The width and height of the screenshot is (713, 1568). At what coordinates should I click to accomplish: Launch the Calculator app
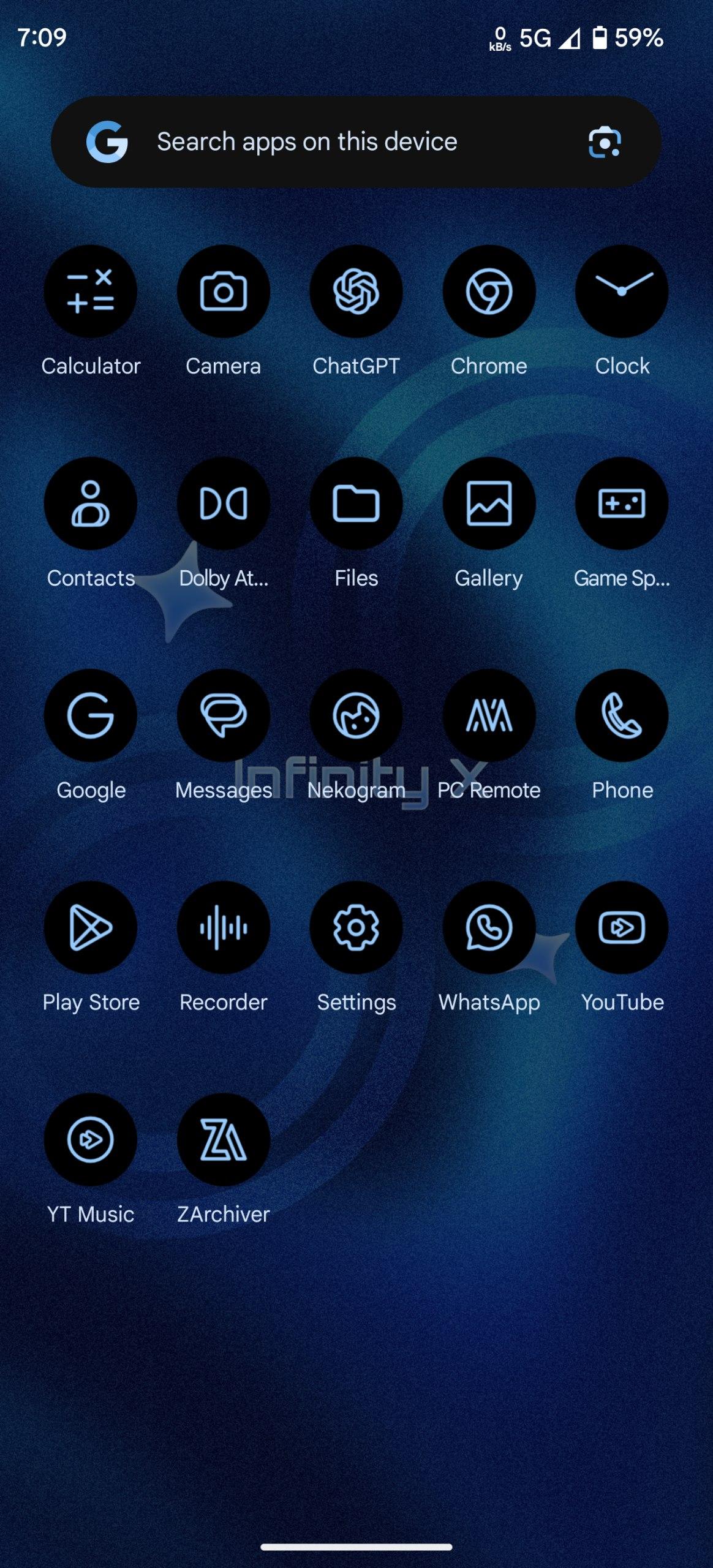point(91,292)
